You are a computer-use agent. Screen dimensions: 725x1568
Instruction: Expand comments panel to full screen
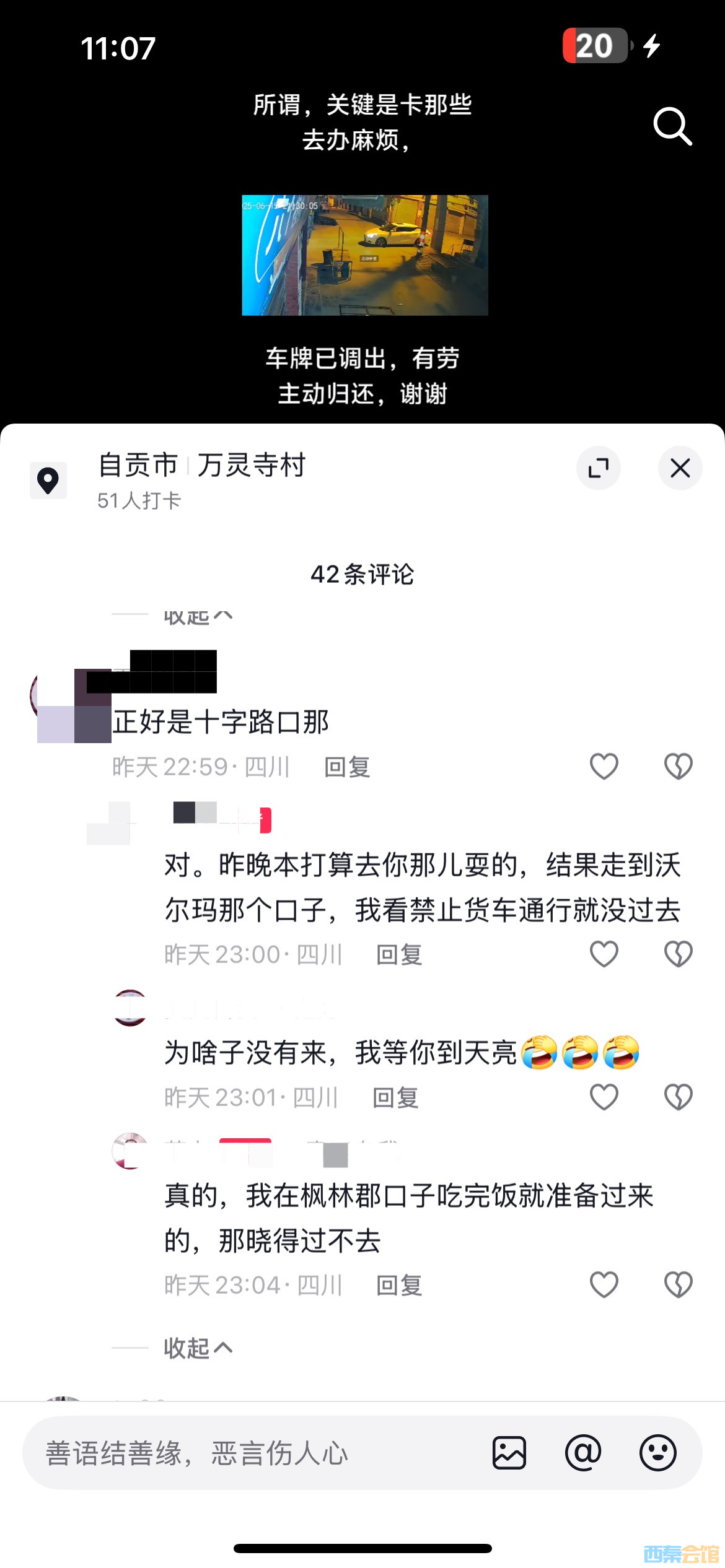click(598, 468)
